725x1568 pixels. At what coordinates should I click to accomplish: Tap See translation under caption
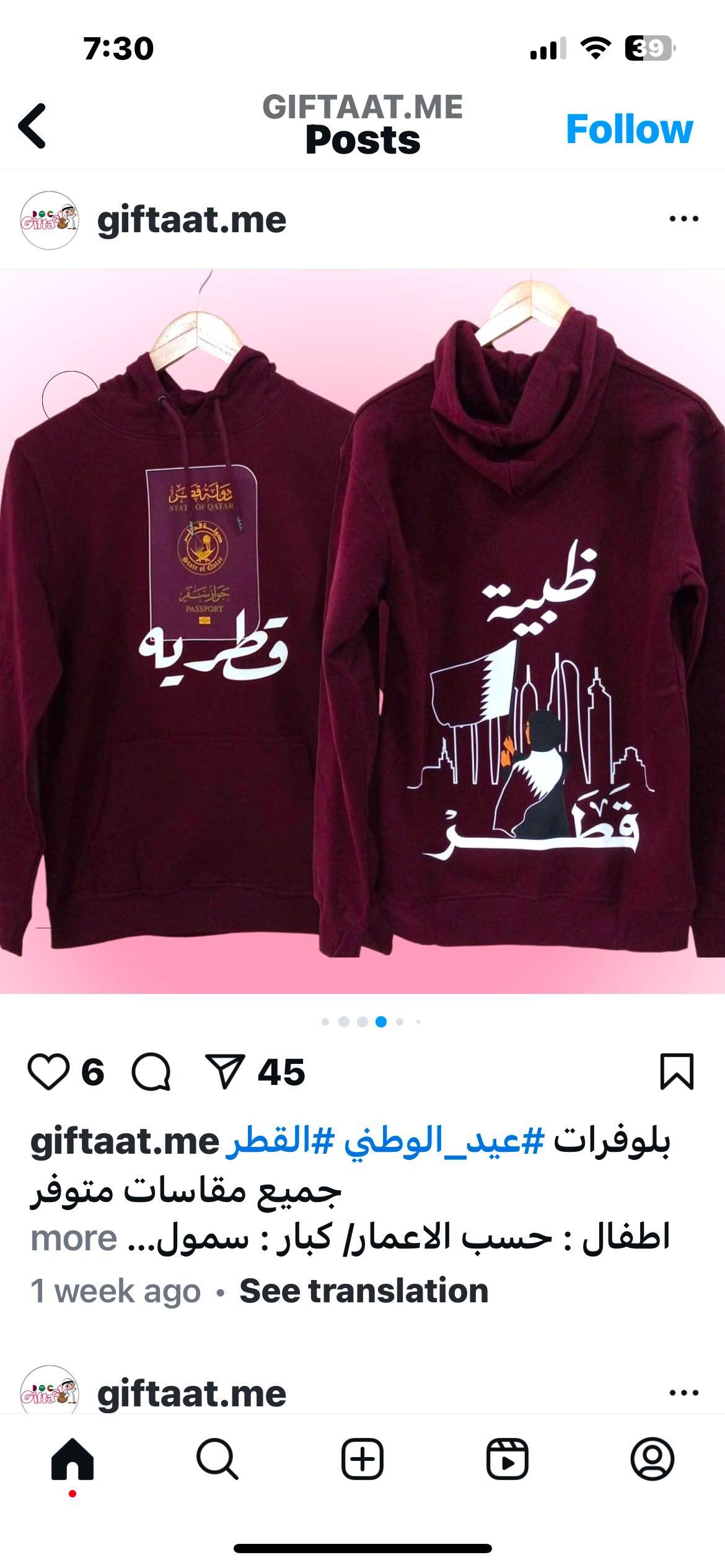pos(364,1291)
